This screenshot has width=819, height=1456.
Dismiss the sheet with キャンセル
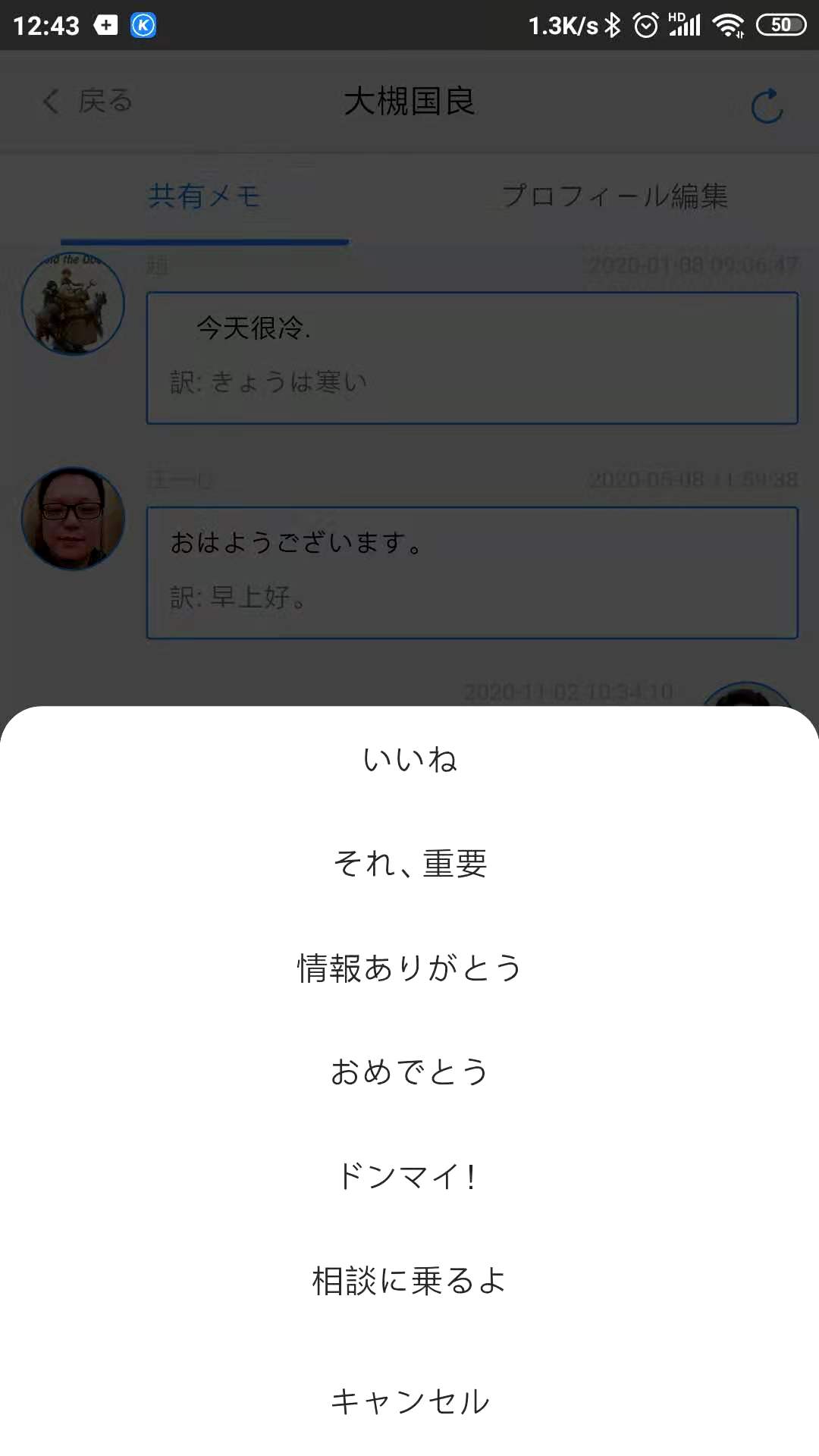tap(409, 1401)
